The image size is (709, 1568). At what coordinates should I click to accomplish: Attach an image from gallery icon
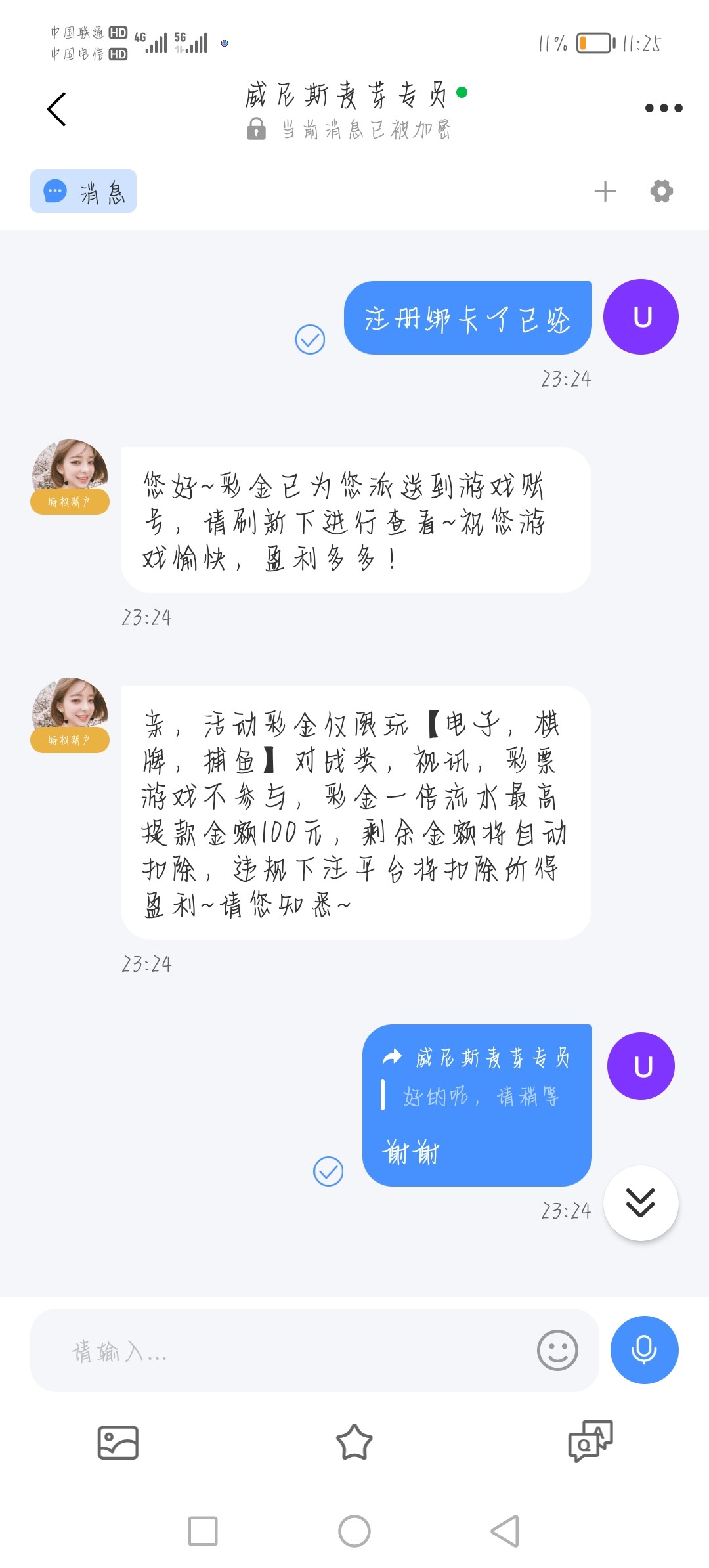click(x=118, y=1443)
